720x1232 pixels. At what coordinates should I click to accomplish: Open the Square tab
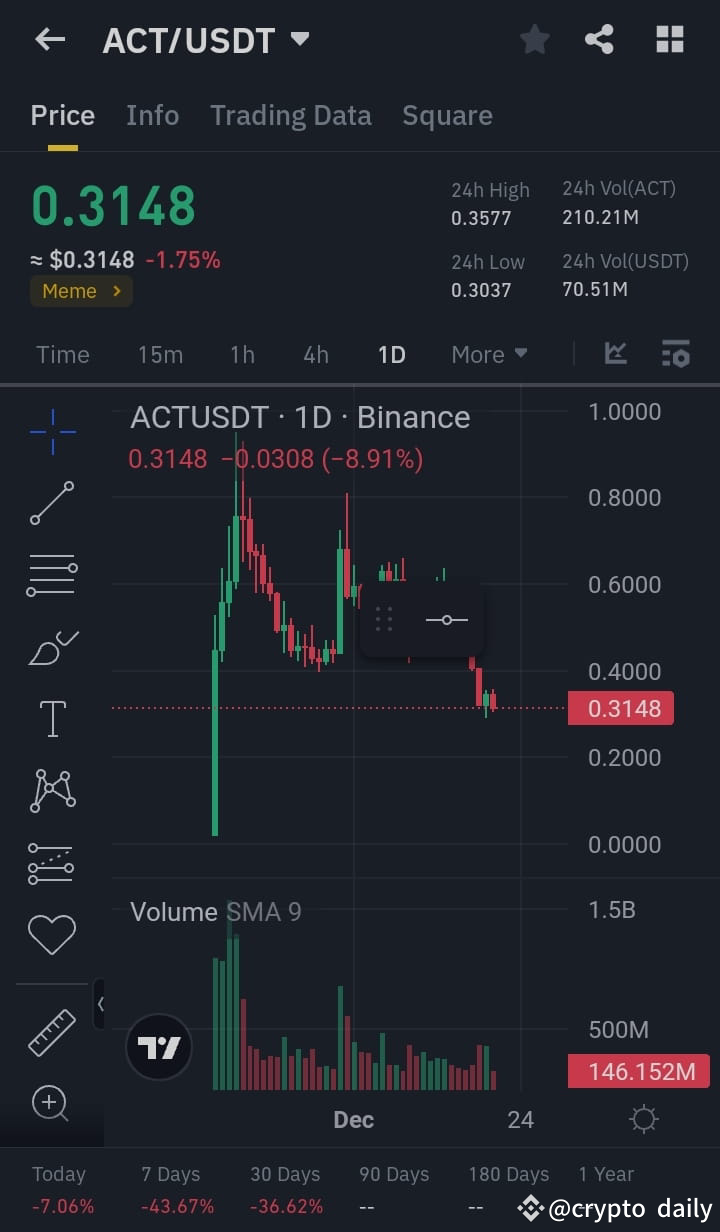pyautogui.click(x=447, y=115)
